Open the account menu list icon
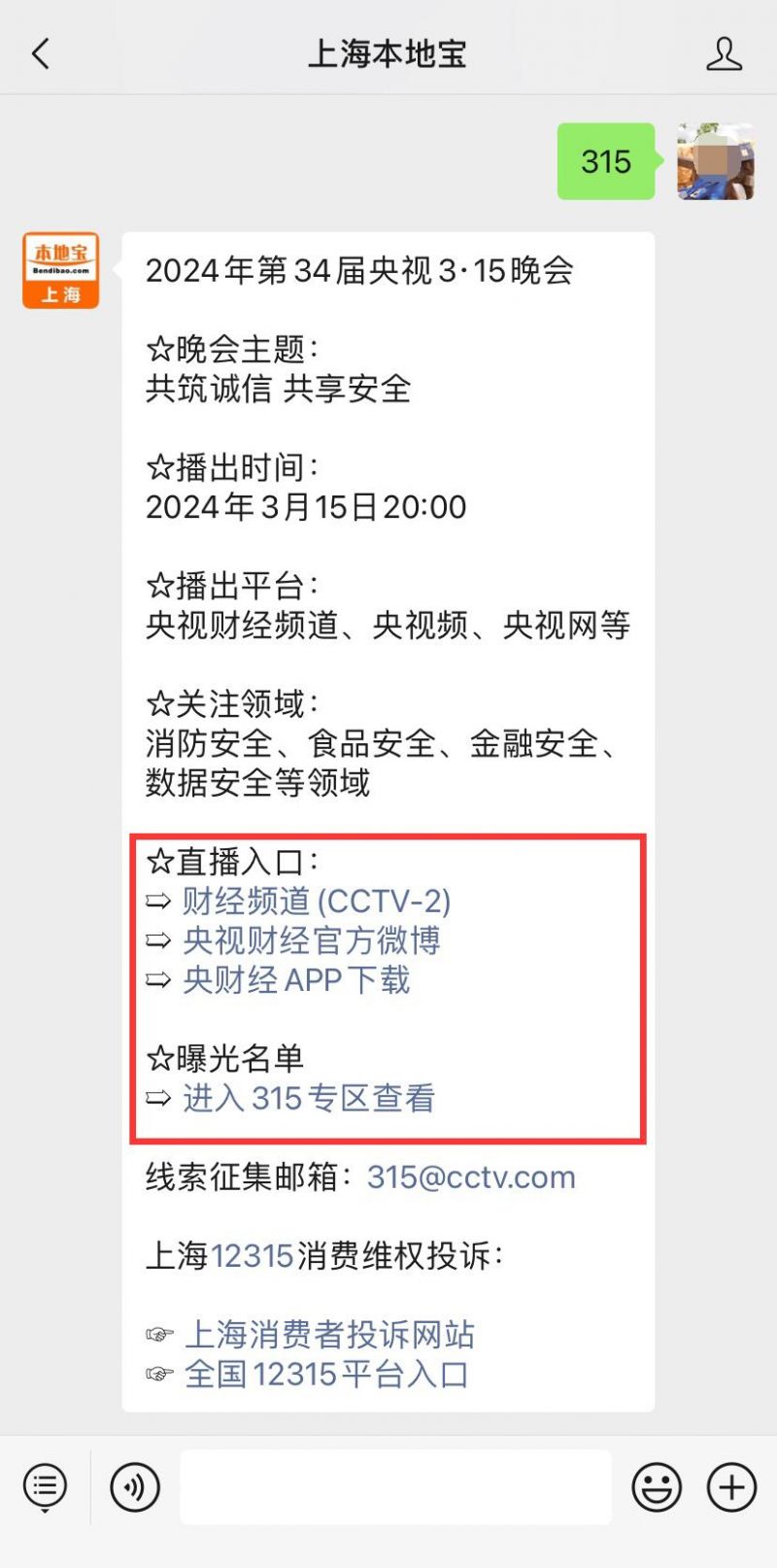Image resolution: width=777 pixels, height=1568 pixels. click(x=45, y=1486)
